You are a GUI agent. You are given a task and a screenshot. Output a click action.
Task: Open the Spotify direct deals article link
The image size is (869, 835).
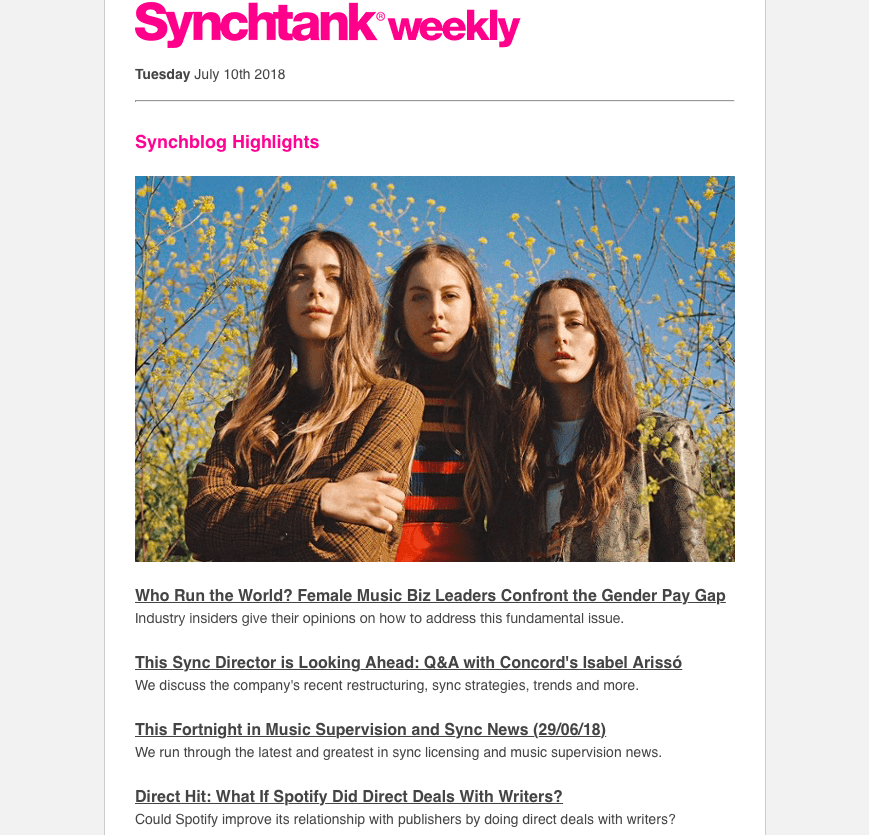[x=348, y=797]
